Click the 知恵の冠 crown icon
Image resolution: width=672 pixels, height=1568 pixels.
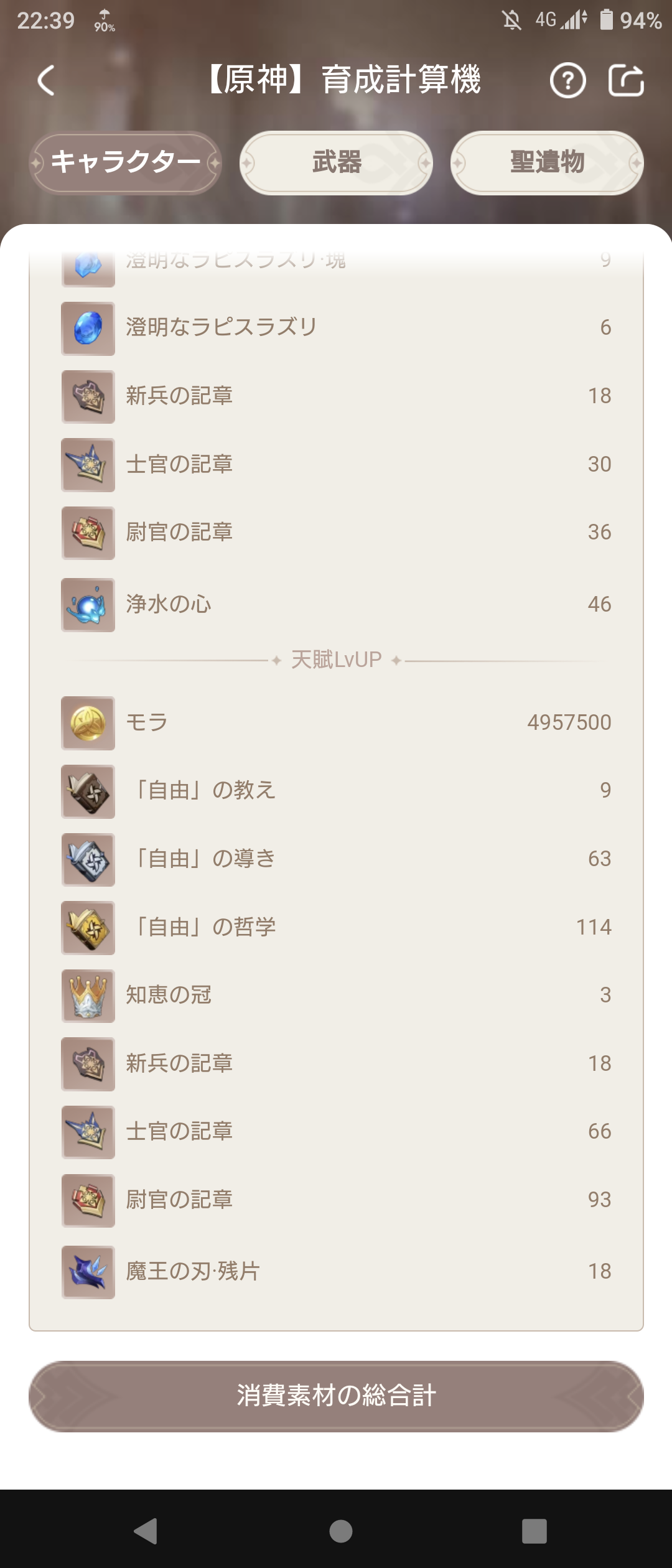(x=88, y=995)
